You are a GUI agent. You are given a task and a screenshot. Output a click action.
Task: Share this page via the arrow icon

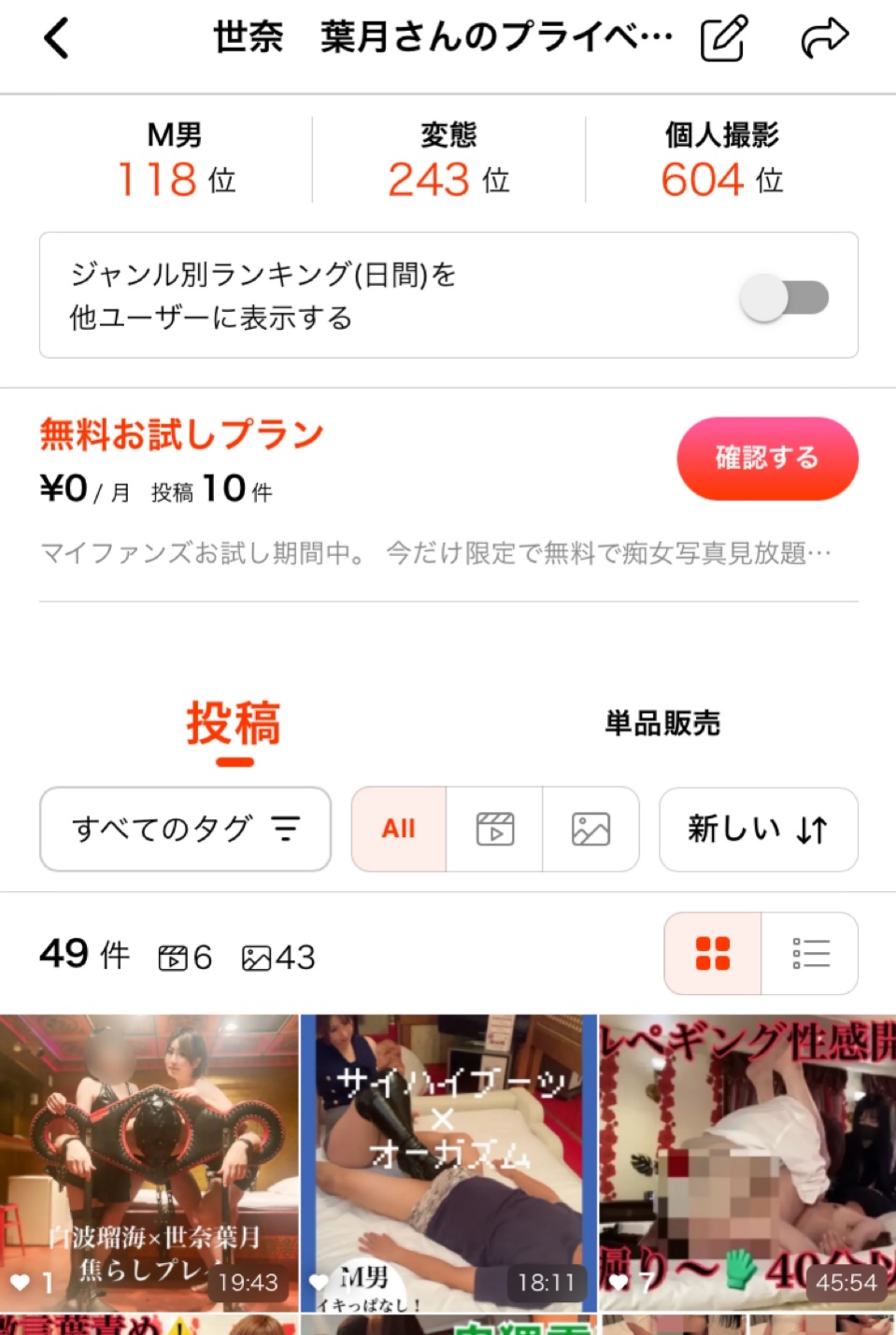pos(825,38)
